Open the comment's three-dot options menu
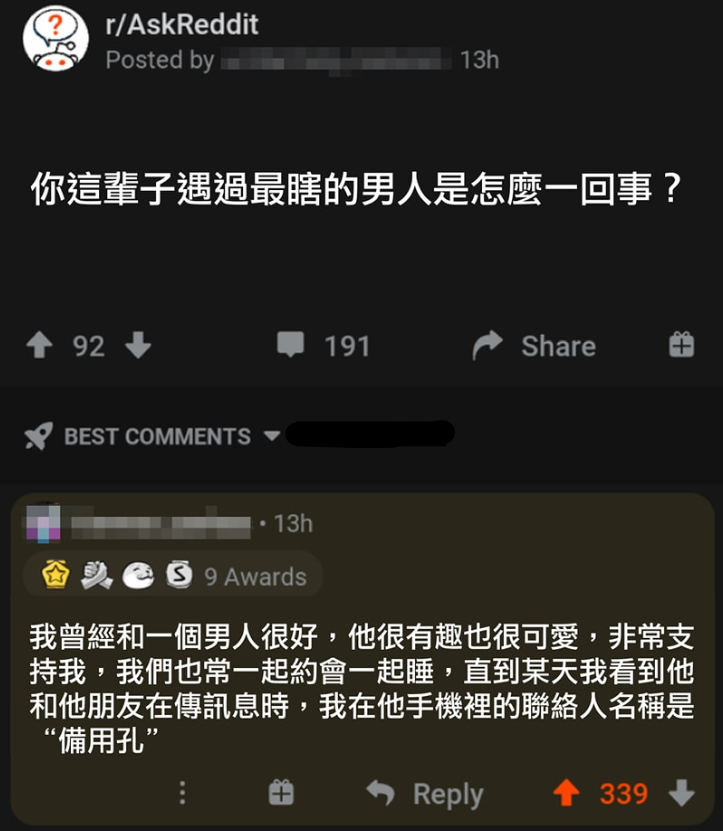Viewport: 723px width, 831px height. coord(182,794)
